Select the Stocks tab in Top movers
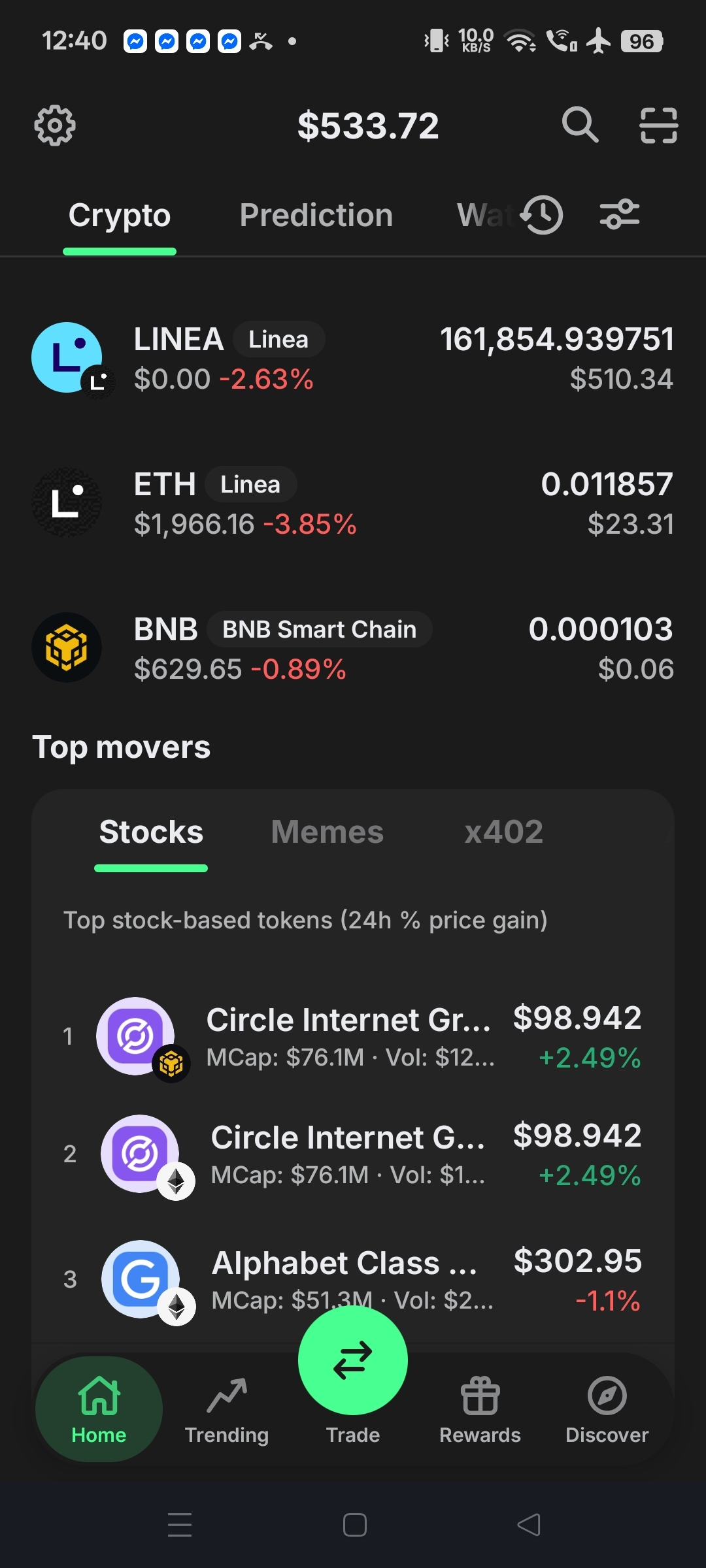706x1568 pixels. tap(151, 832)
